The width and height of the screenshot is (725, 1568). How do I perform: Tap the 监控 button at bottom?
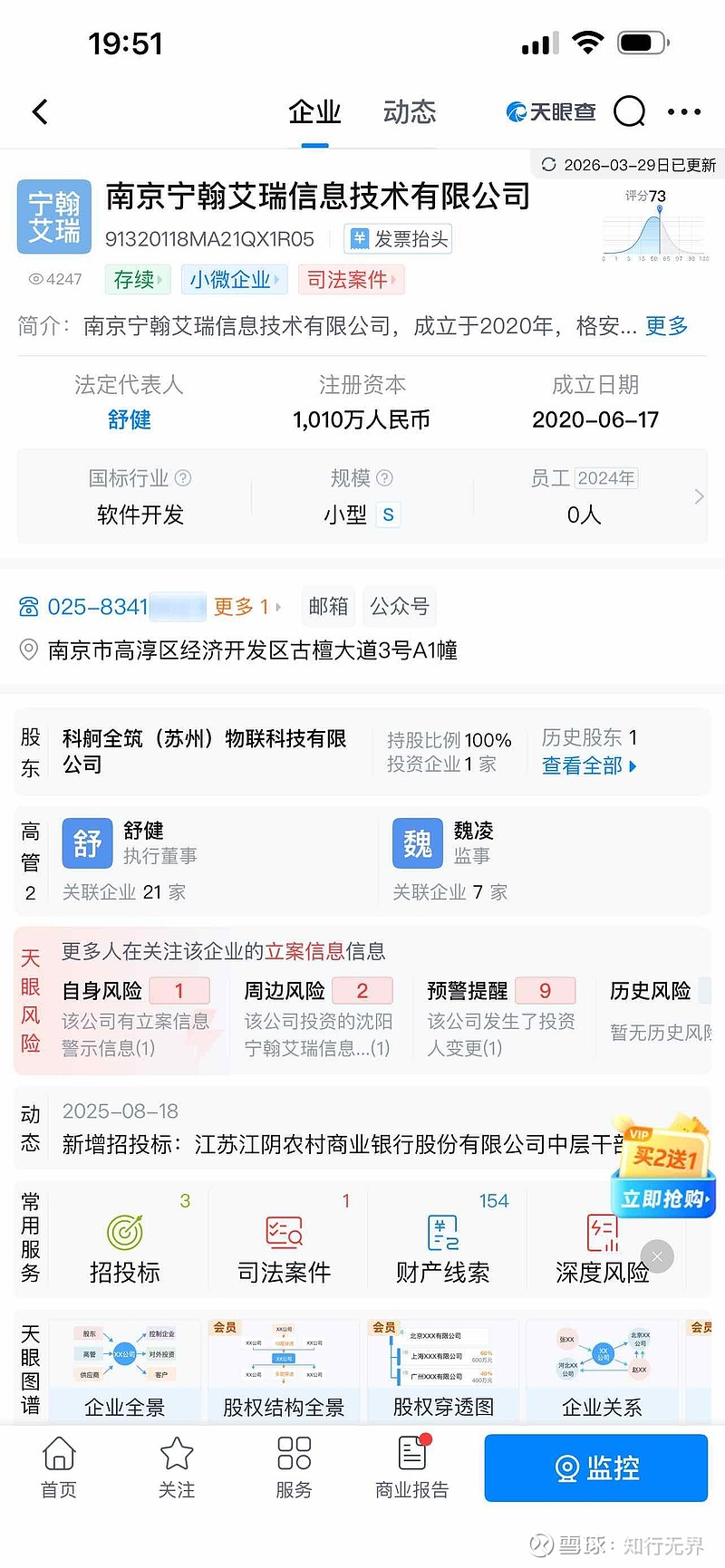(595, 1467)
